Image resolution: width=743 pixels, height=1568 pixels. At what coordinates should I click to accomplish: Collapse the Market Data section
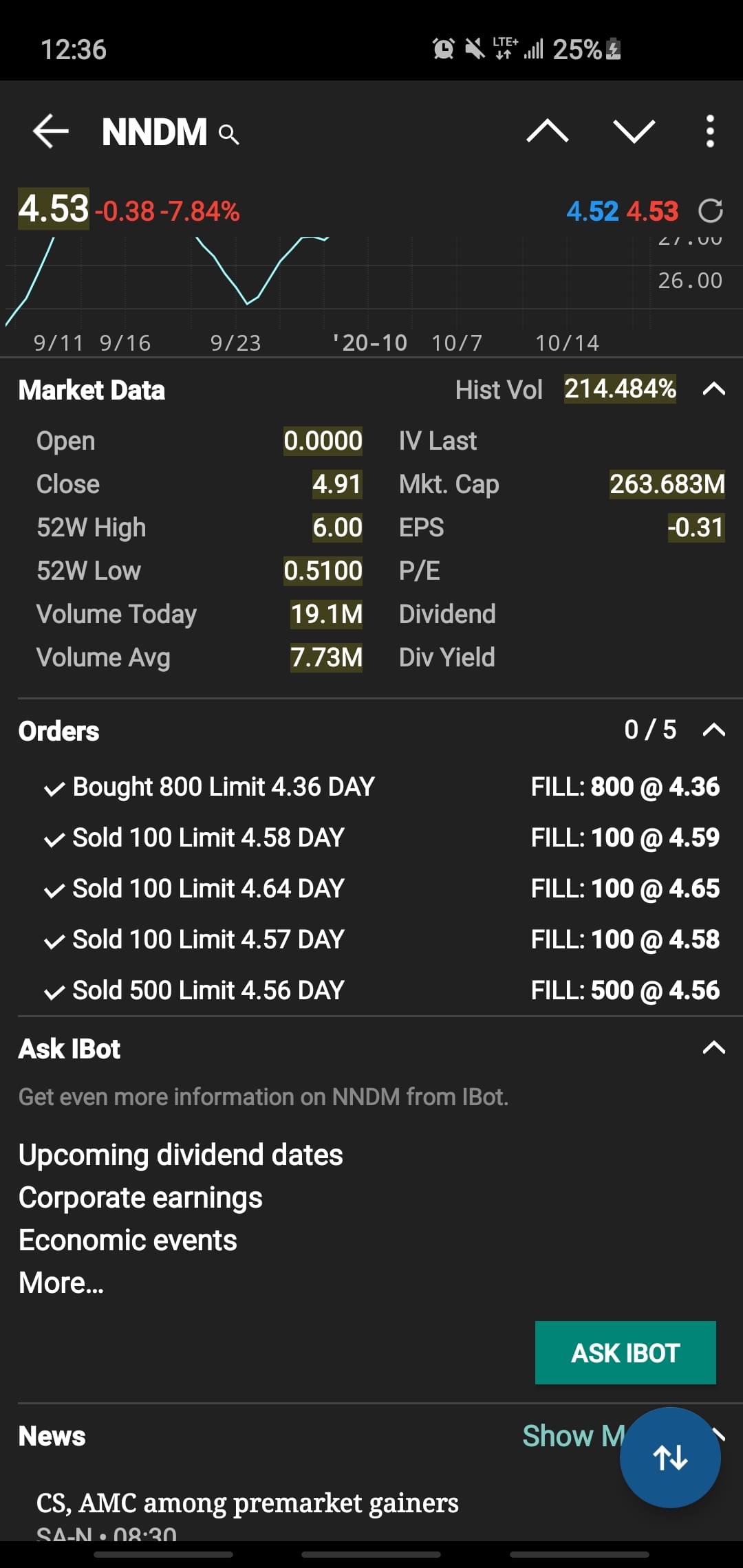pos(713,389)
